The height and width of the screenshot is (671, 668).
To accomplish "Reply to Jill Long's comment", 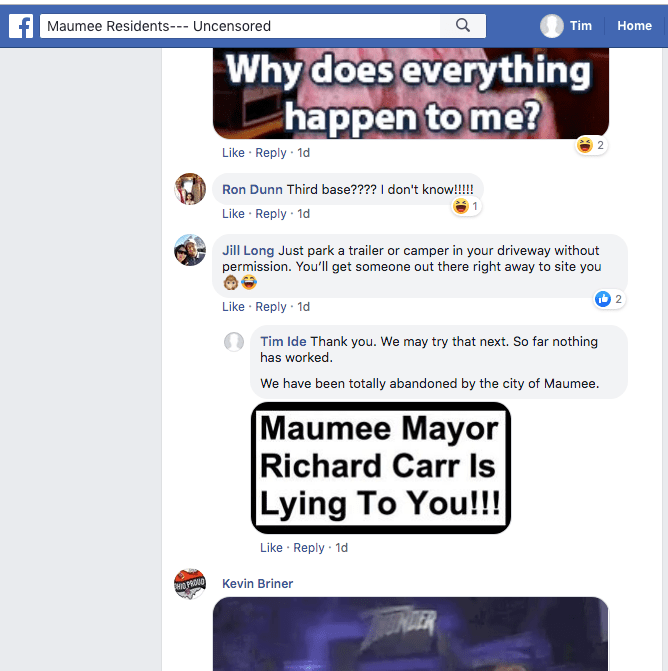I will click(271, 307).
